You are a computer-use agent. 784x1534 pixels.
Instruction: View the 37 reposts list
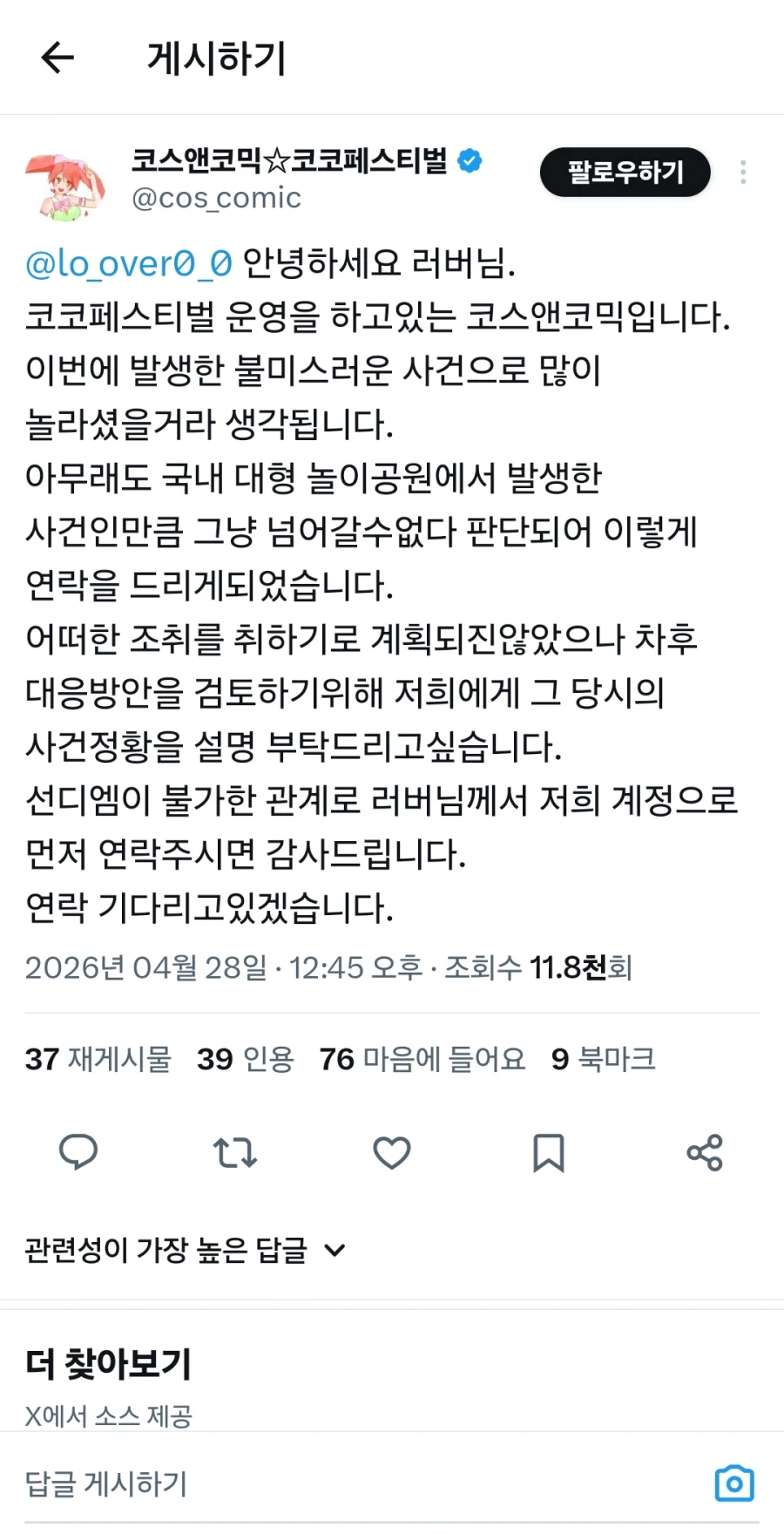pos(98,1059)
